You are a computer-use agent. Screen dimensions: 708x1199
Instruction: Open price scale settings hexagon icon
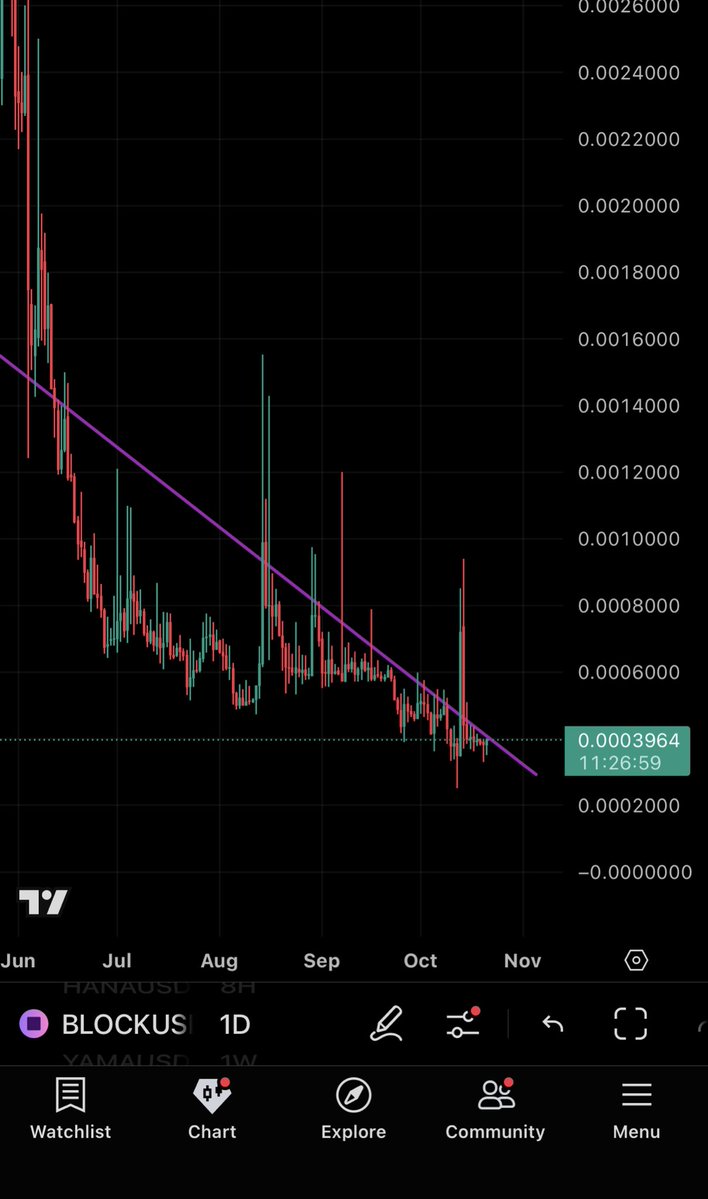[x=636, y=960]
